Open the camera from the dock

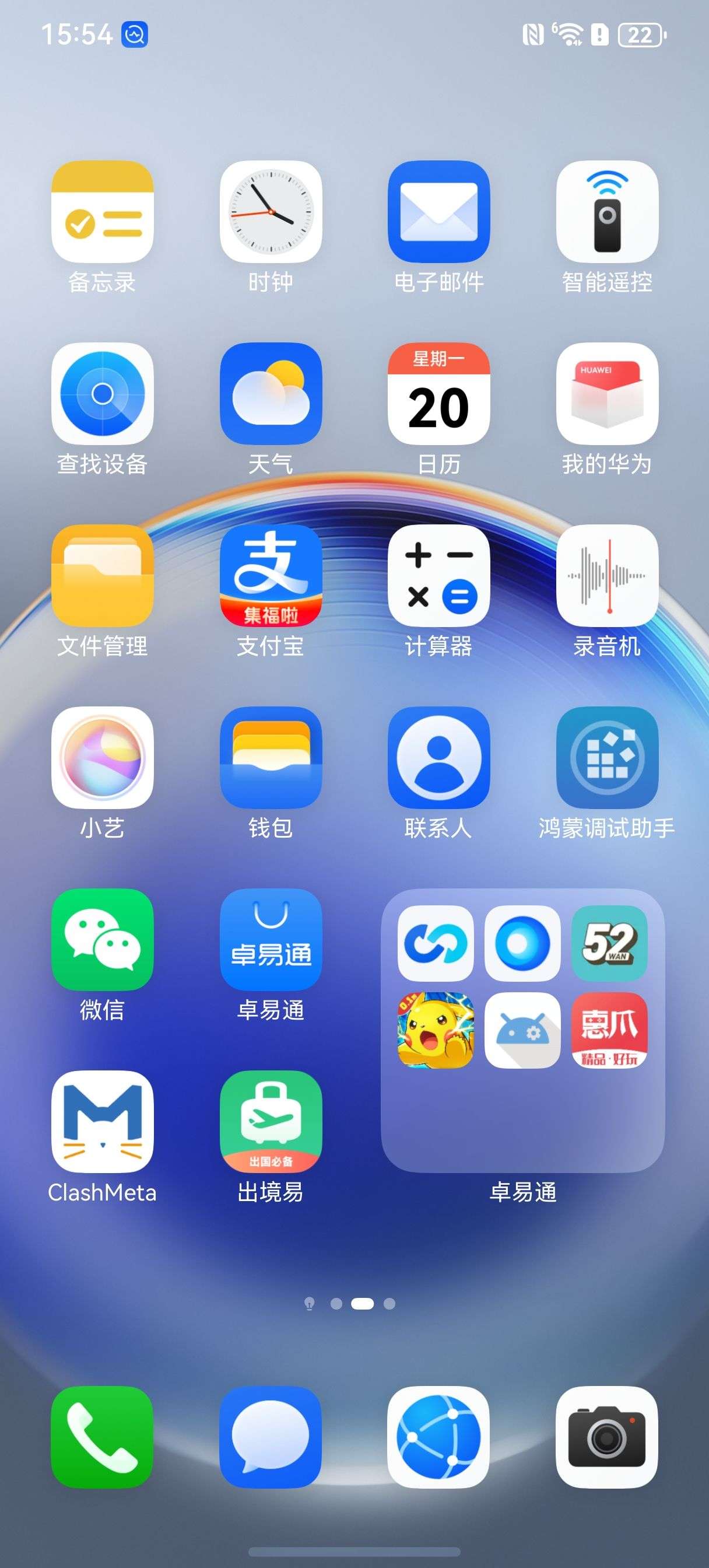[x=607, y=1437]
